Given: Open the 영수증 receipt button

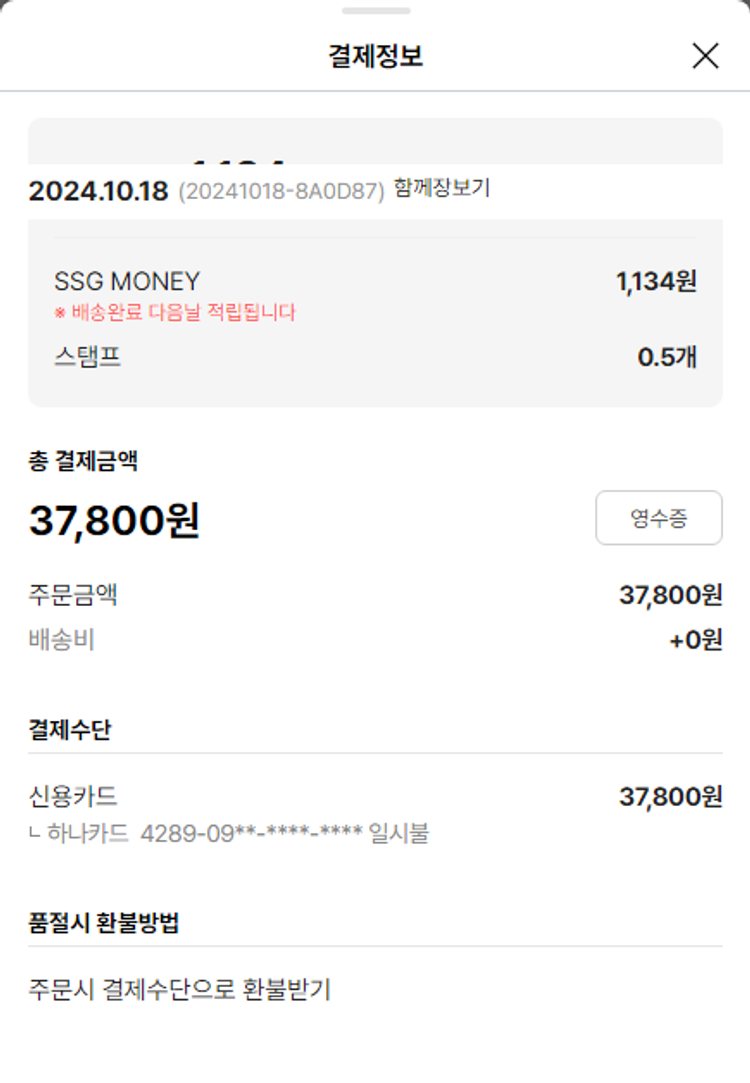Looking at the screenshot, I should tap(658, 518).
